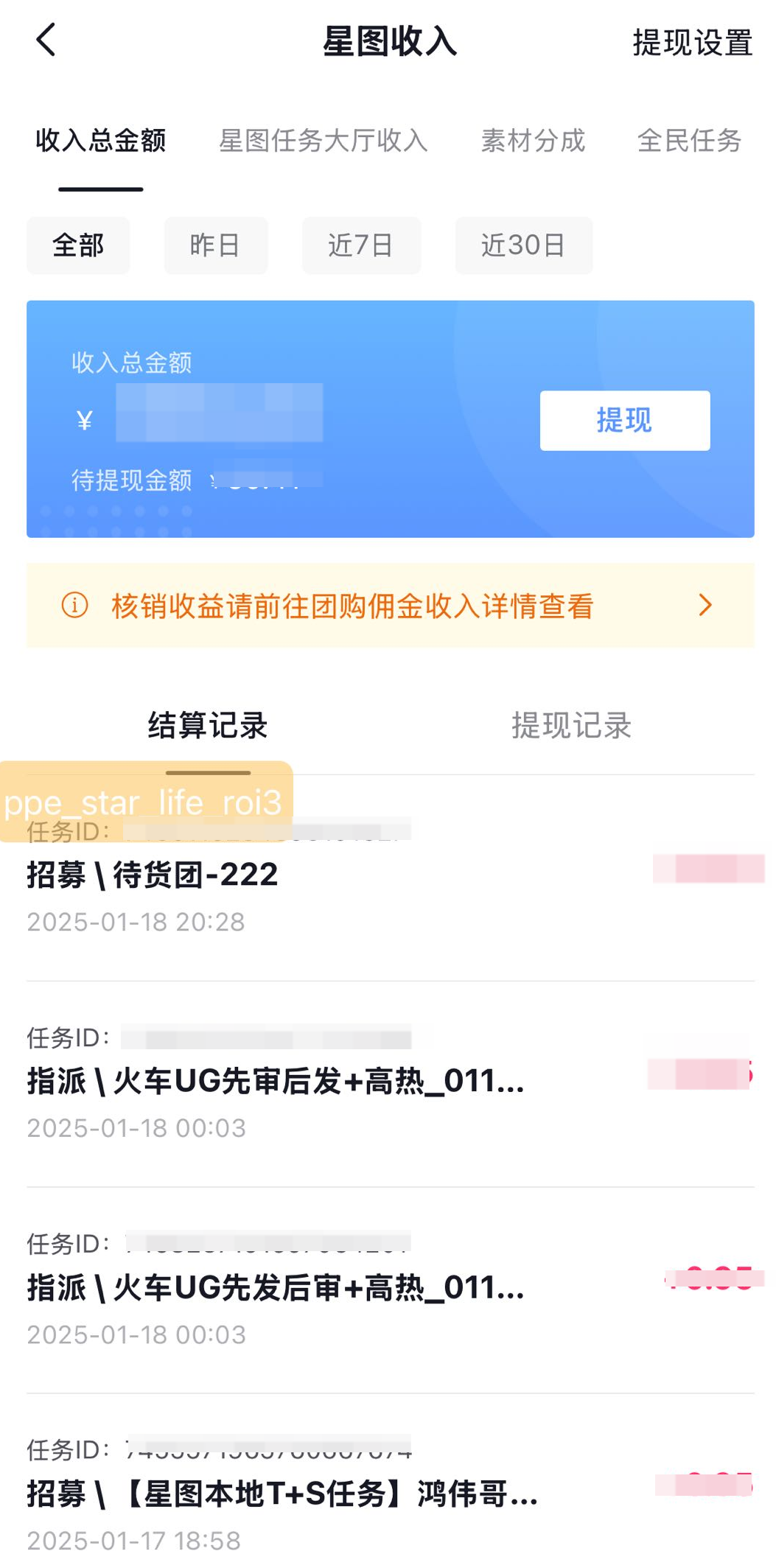Select the 结算记录 tab

[x=208, y=726]
